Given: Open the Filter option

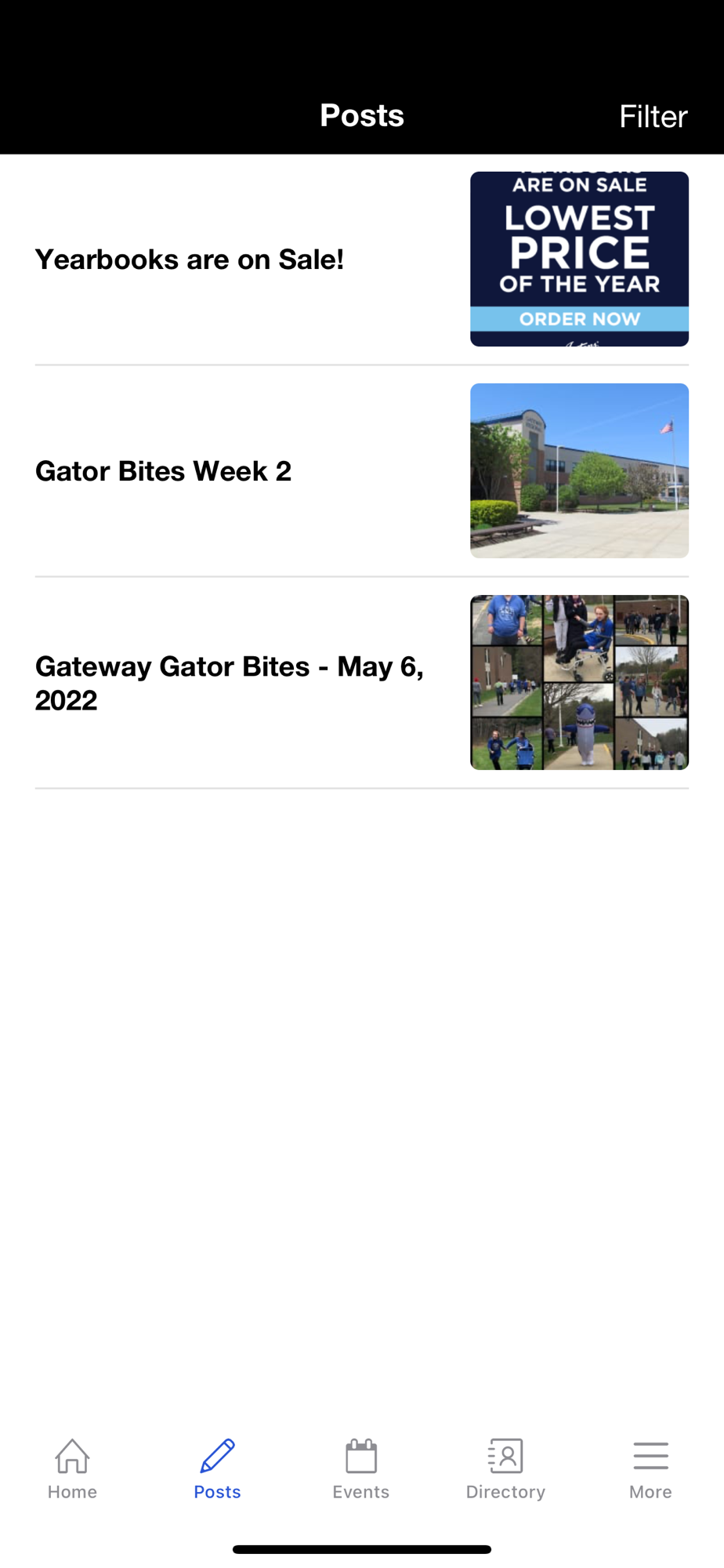Looking at the screenshot, I should 653,116.
